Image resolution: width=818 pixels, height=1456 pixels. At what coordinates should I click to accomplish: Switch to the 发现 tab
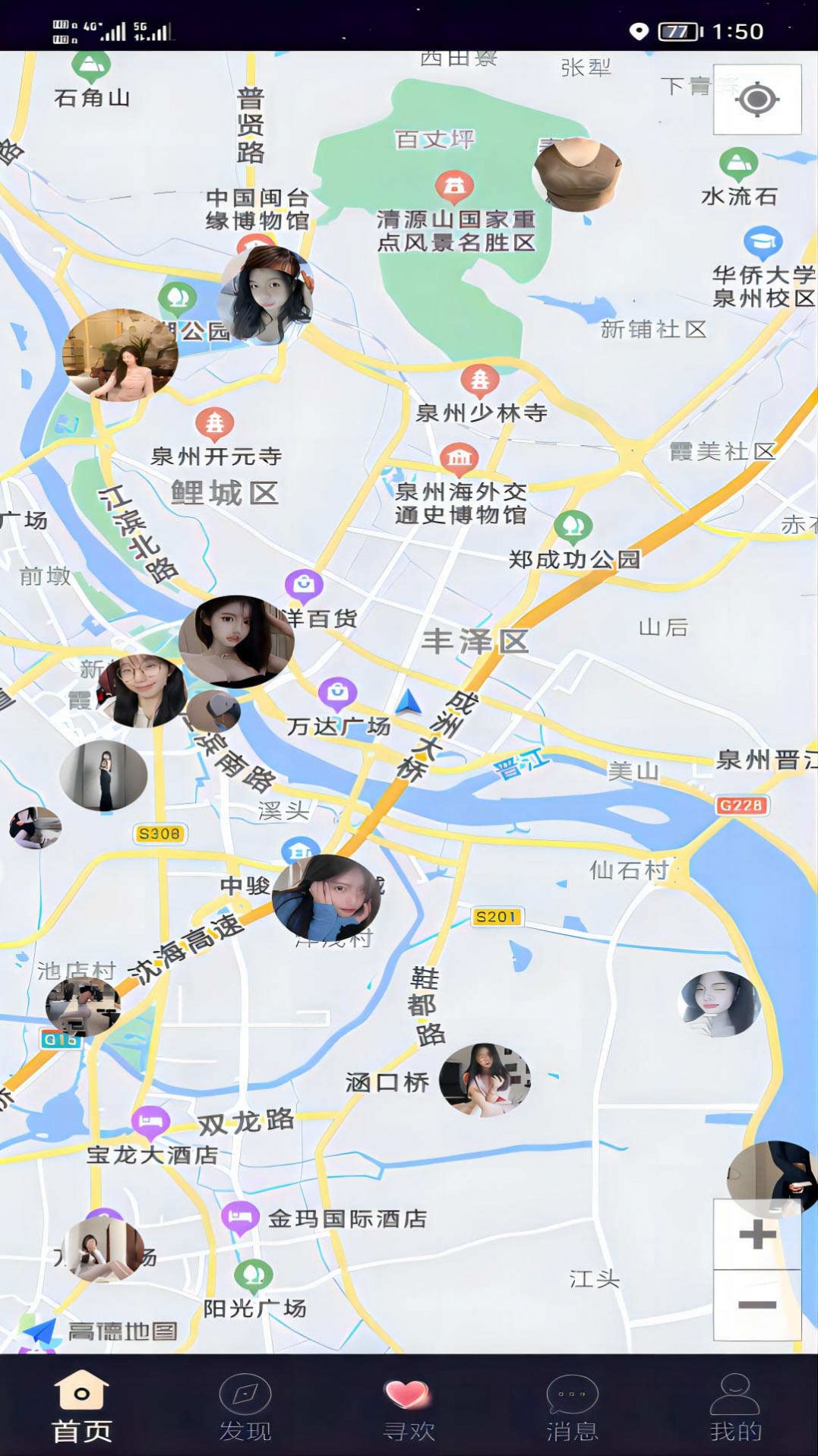point(245,1407)
